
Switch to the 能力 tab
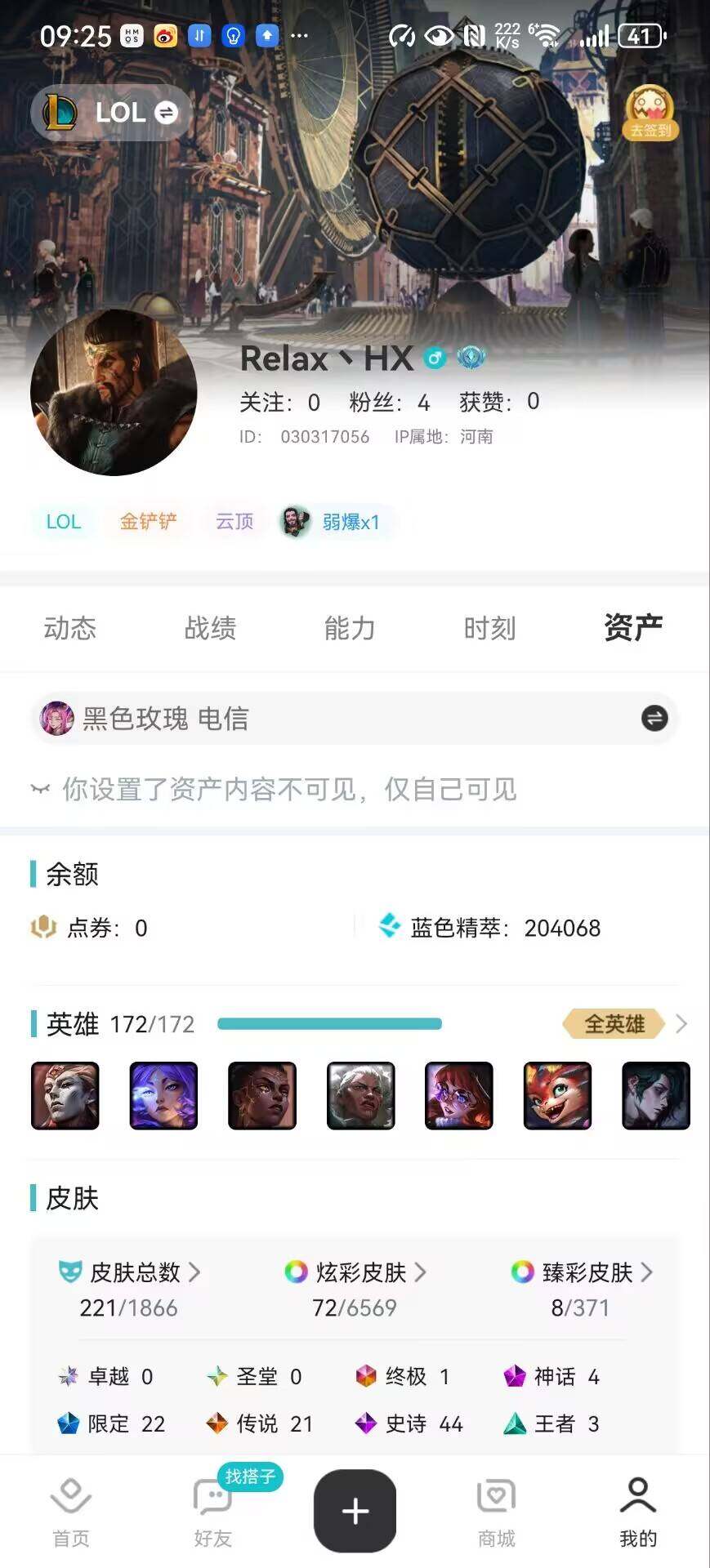pos(350,628)
